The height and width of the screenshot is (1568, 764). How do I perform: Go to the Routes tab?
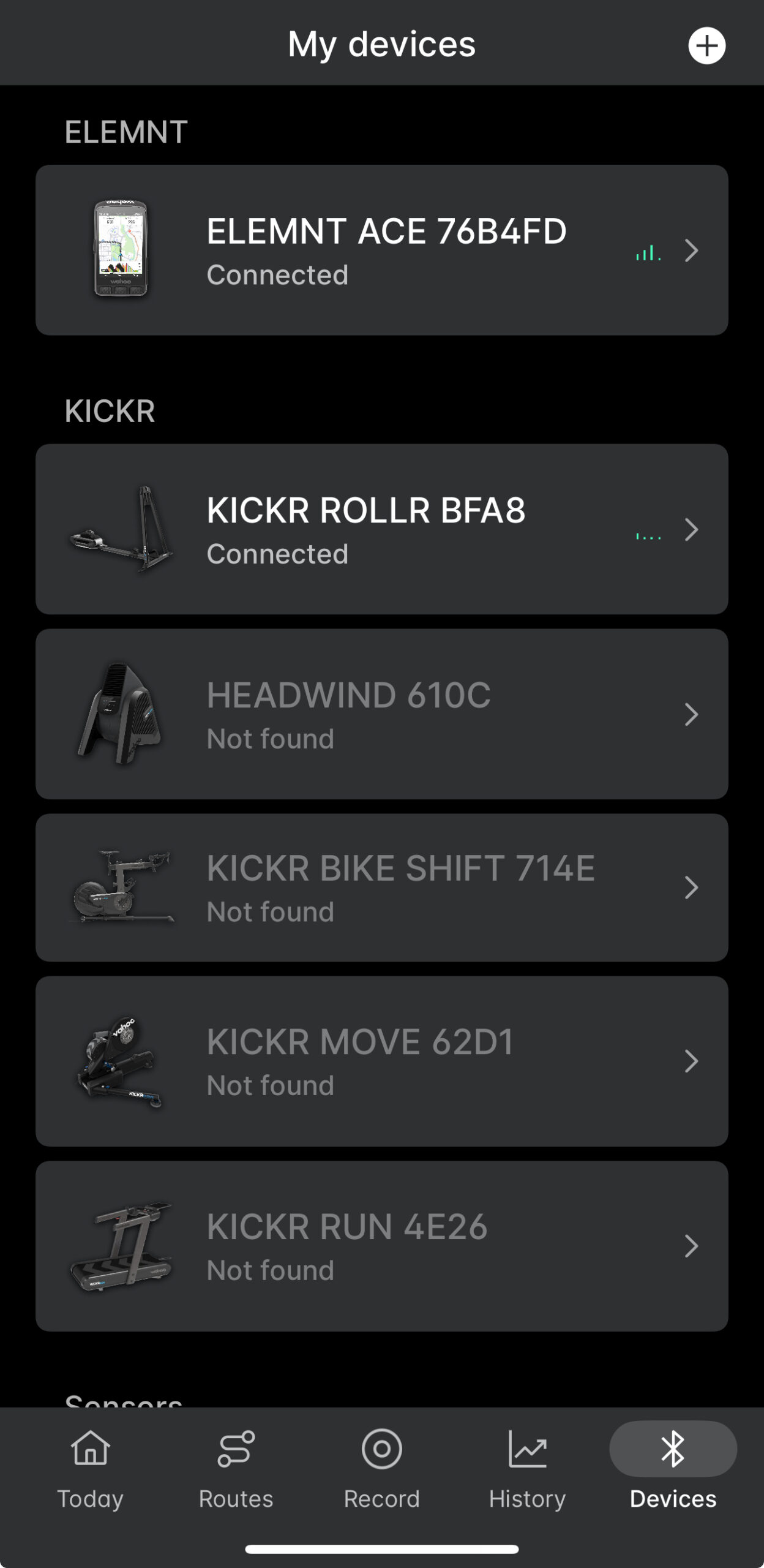coord(236,1469)
